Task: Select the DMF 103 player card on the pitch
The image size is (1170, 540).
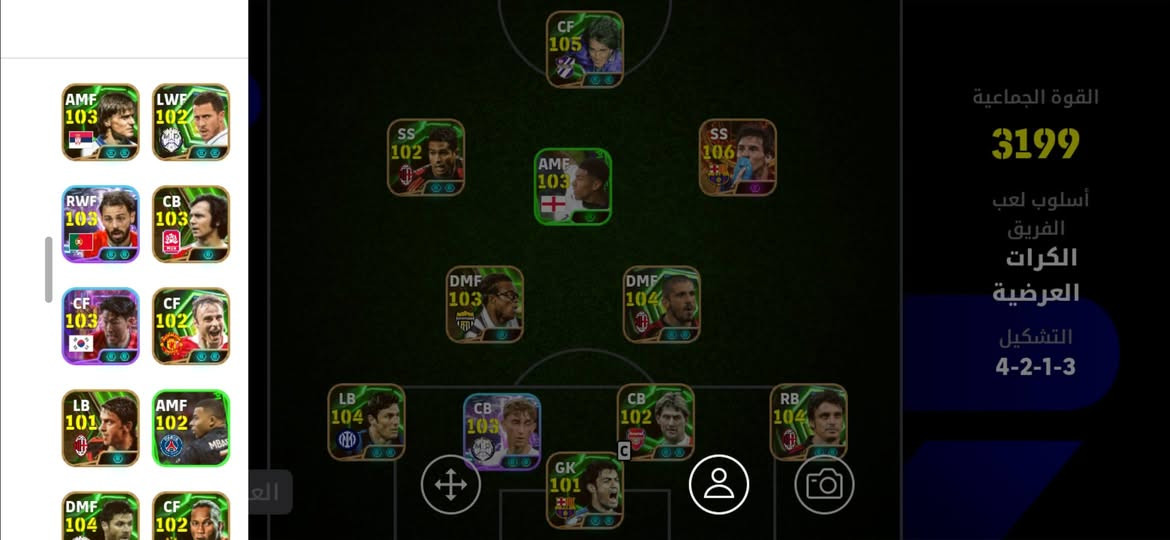Action: coord(485,304)
